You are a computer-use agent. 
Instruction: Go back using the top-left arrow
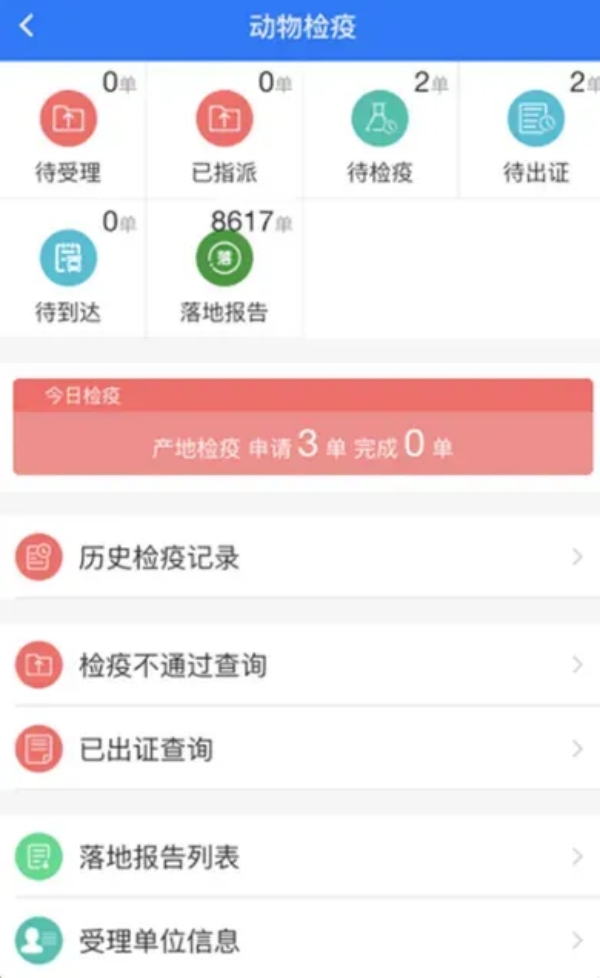[x=27, y=26]
